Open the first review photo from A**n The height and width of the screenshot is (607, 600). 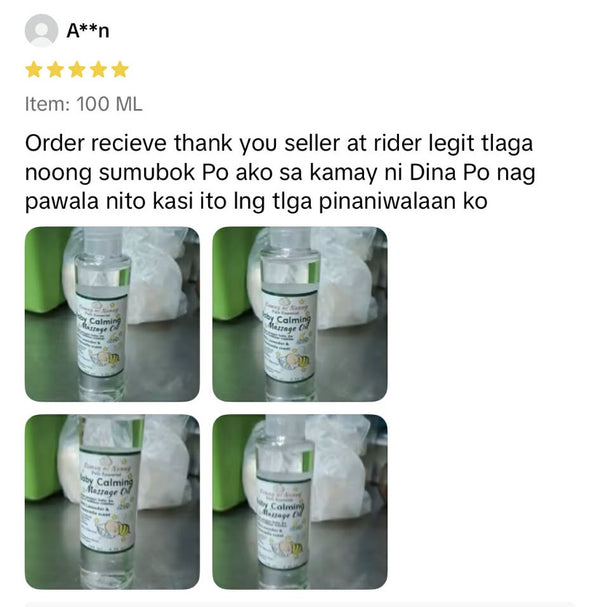[x=112, y=314]
